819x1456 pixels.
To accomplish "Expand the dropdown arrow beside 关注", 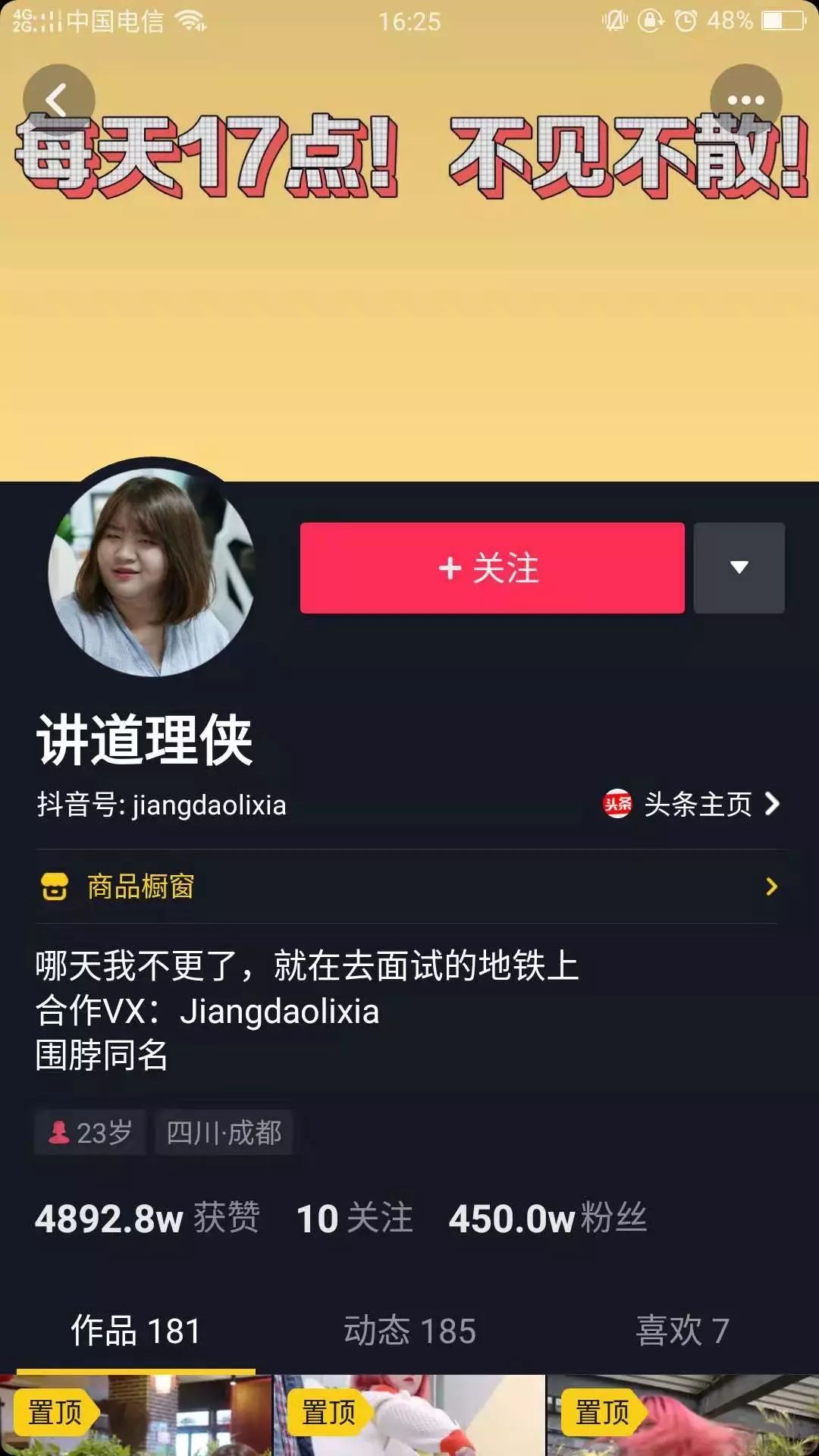I will (x=739, y=568).
